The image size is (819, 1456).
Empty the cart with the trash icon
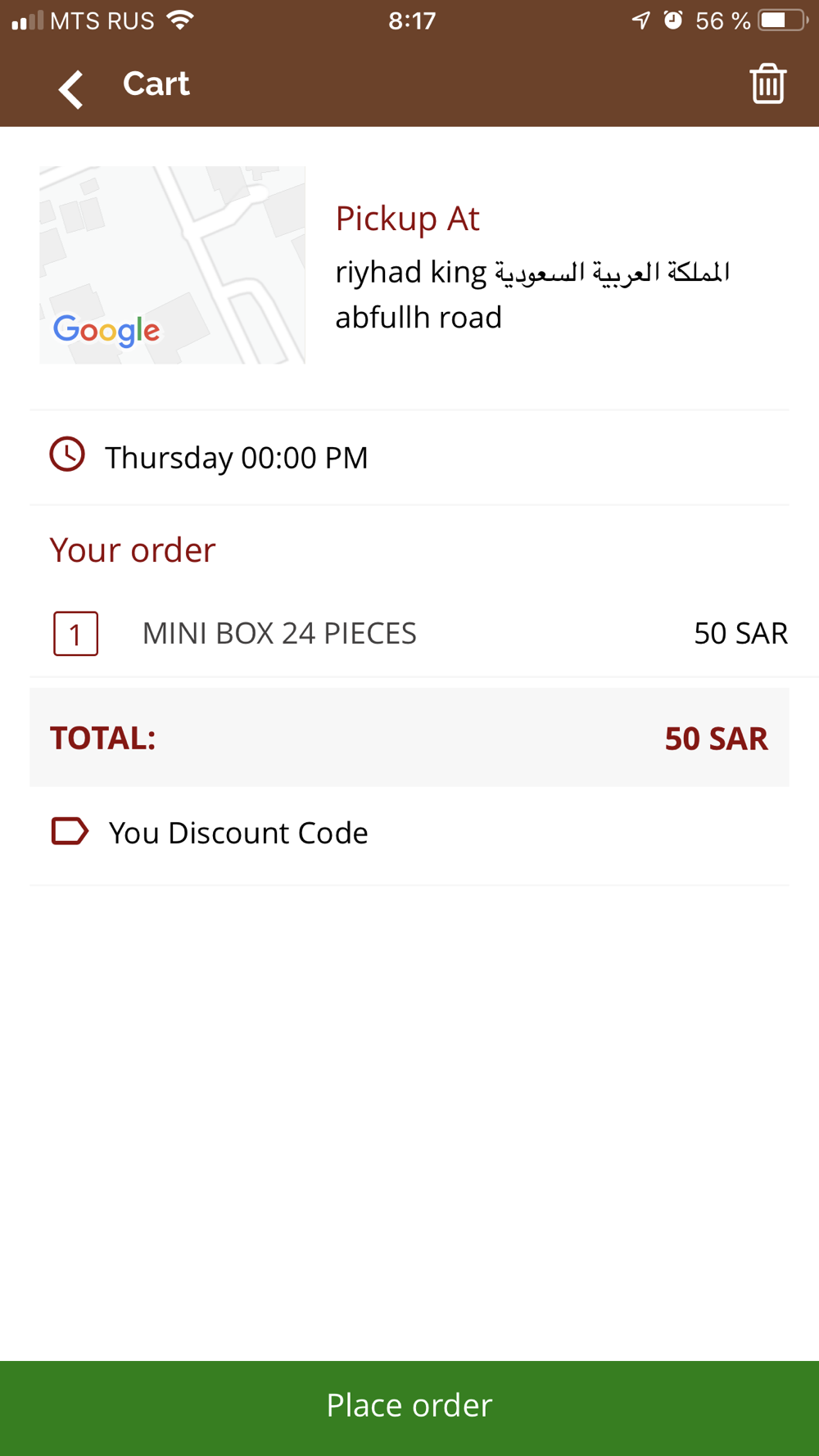(x=767, y=84)
